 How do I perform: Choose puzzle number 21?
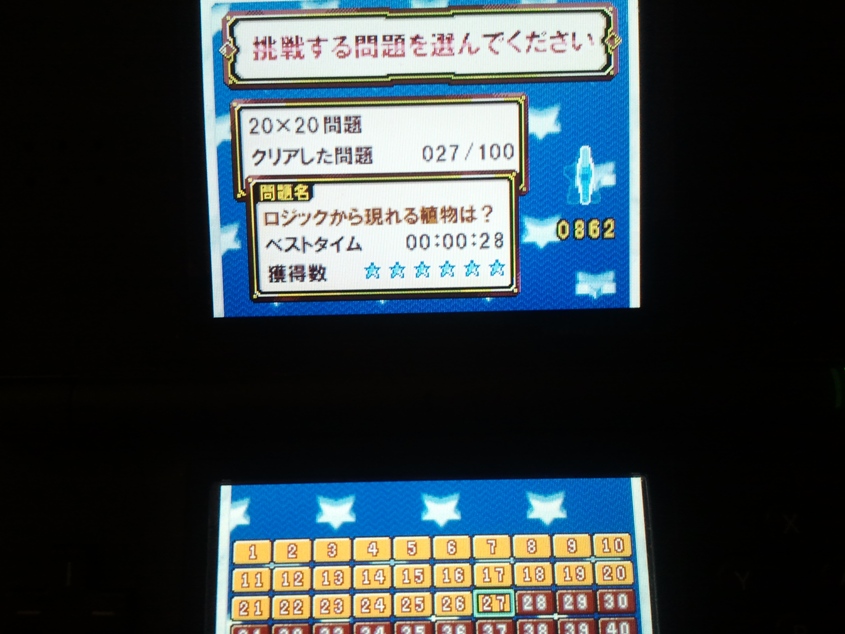click(x=253, y=607)
